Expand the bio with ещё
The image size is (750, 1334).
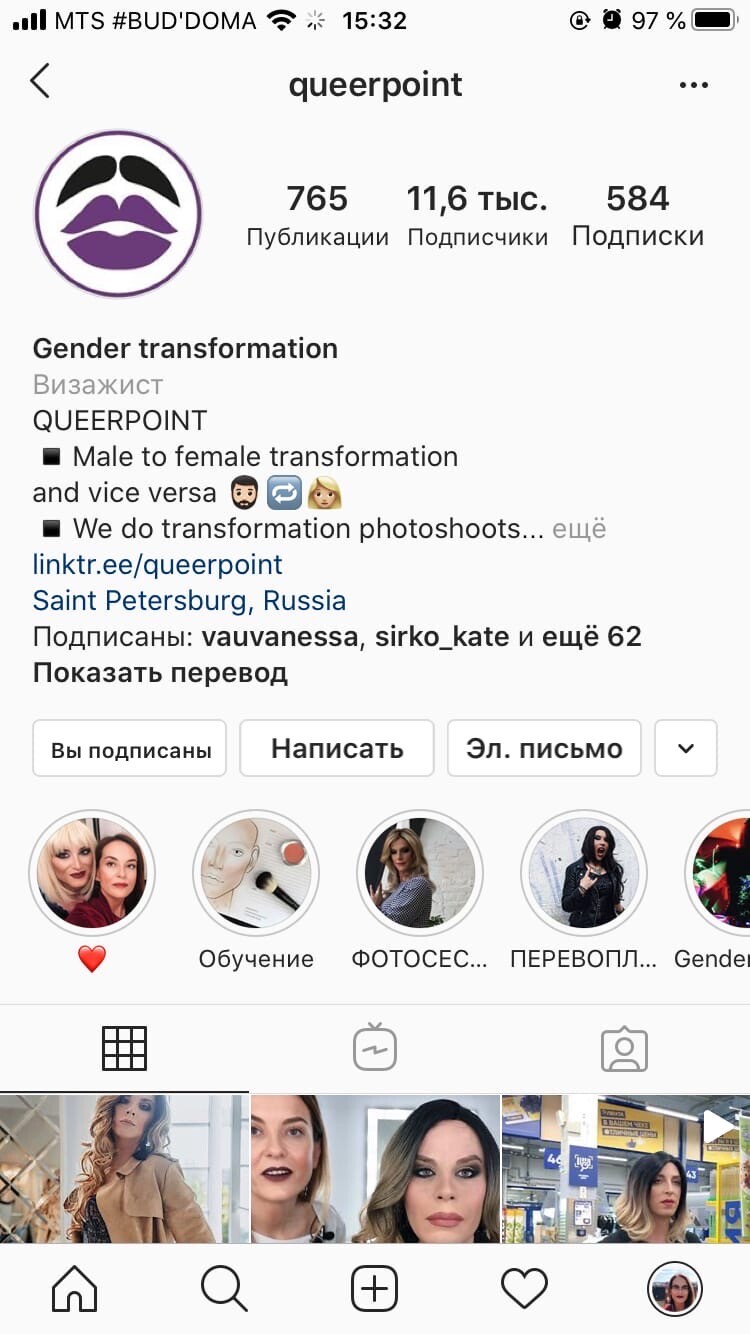click(579, 528)
